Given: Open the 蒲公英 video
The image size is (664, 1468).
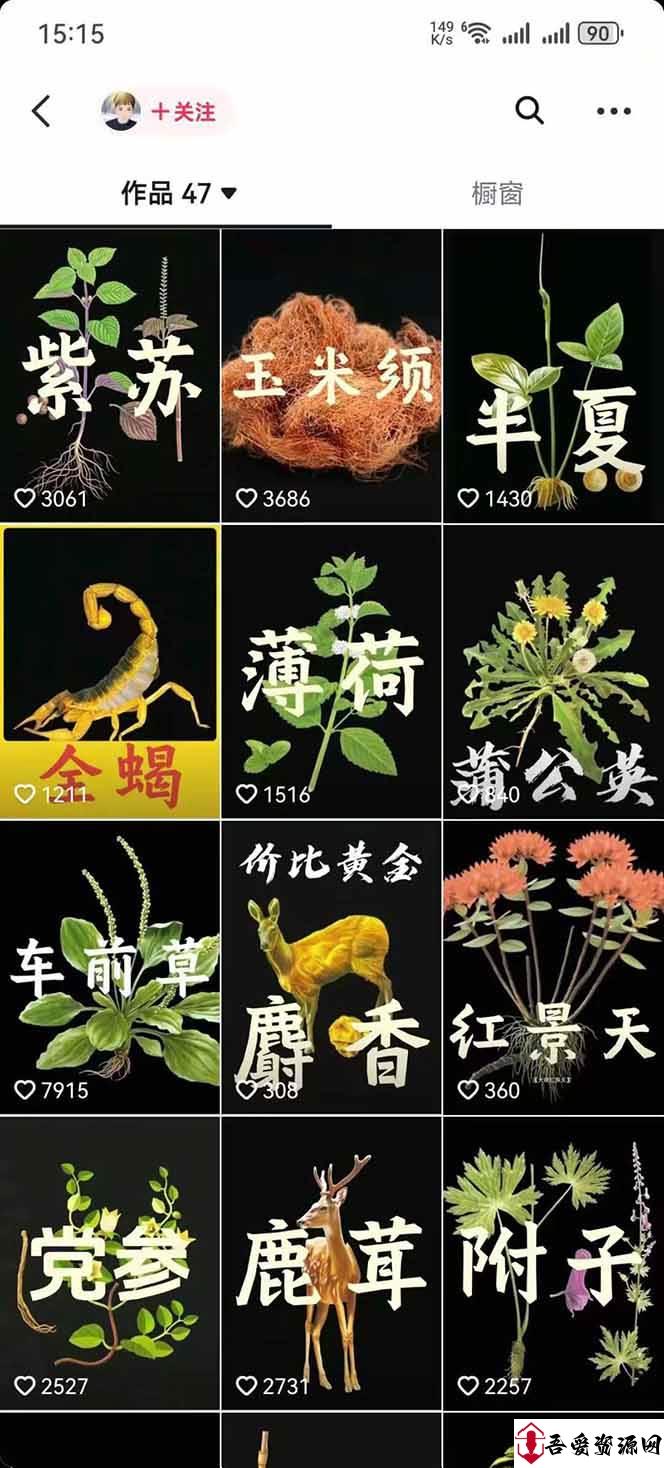Looking at the screenshot, I should coord(554,671).
